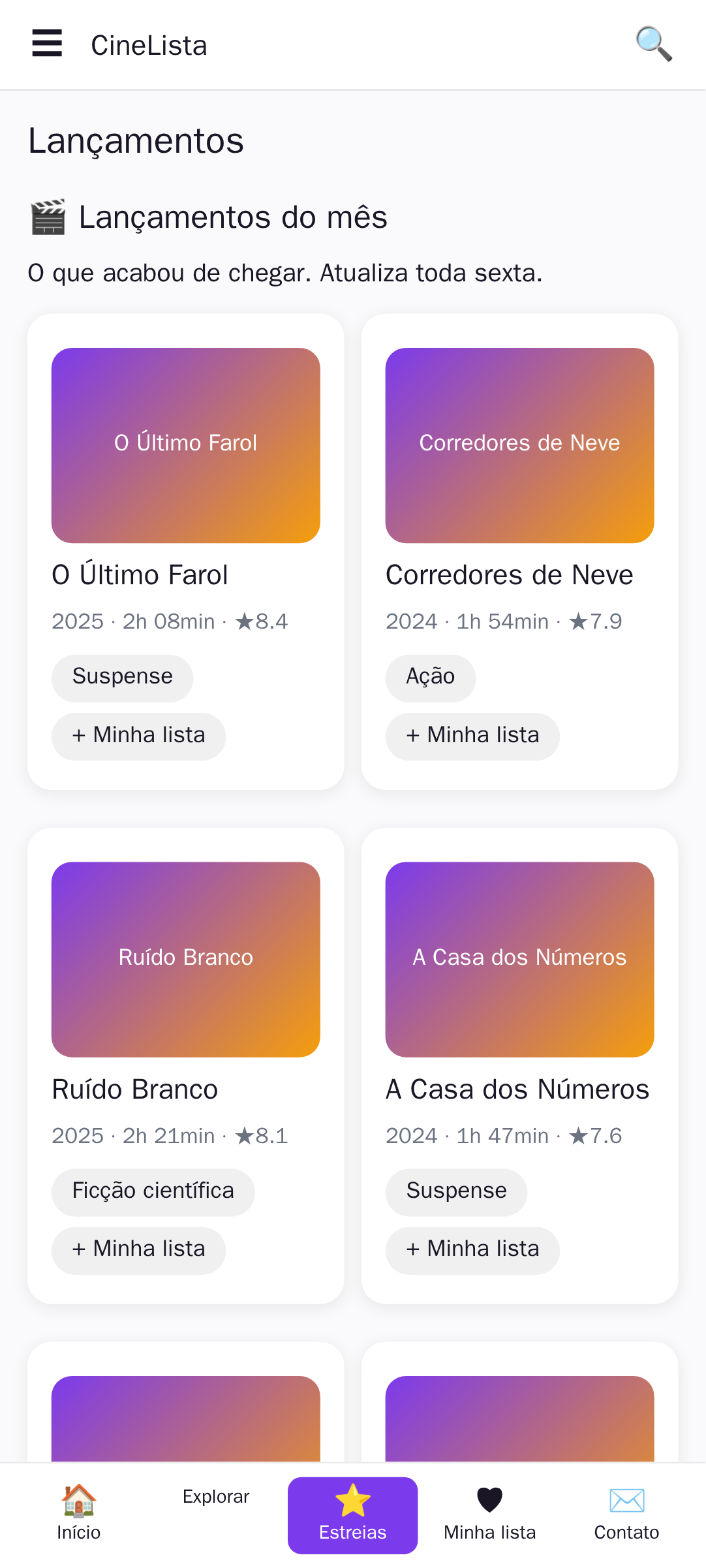The image size is (706, 1568).
Task: Open the Ruído Branco poster
Action: click(x=186, y=960)
